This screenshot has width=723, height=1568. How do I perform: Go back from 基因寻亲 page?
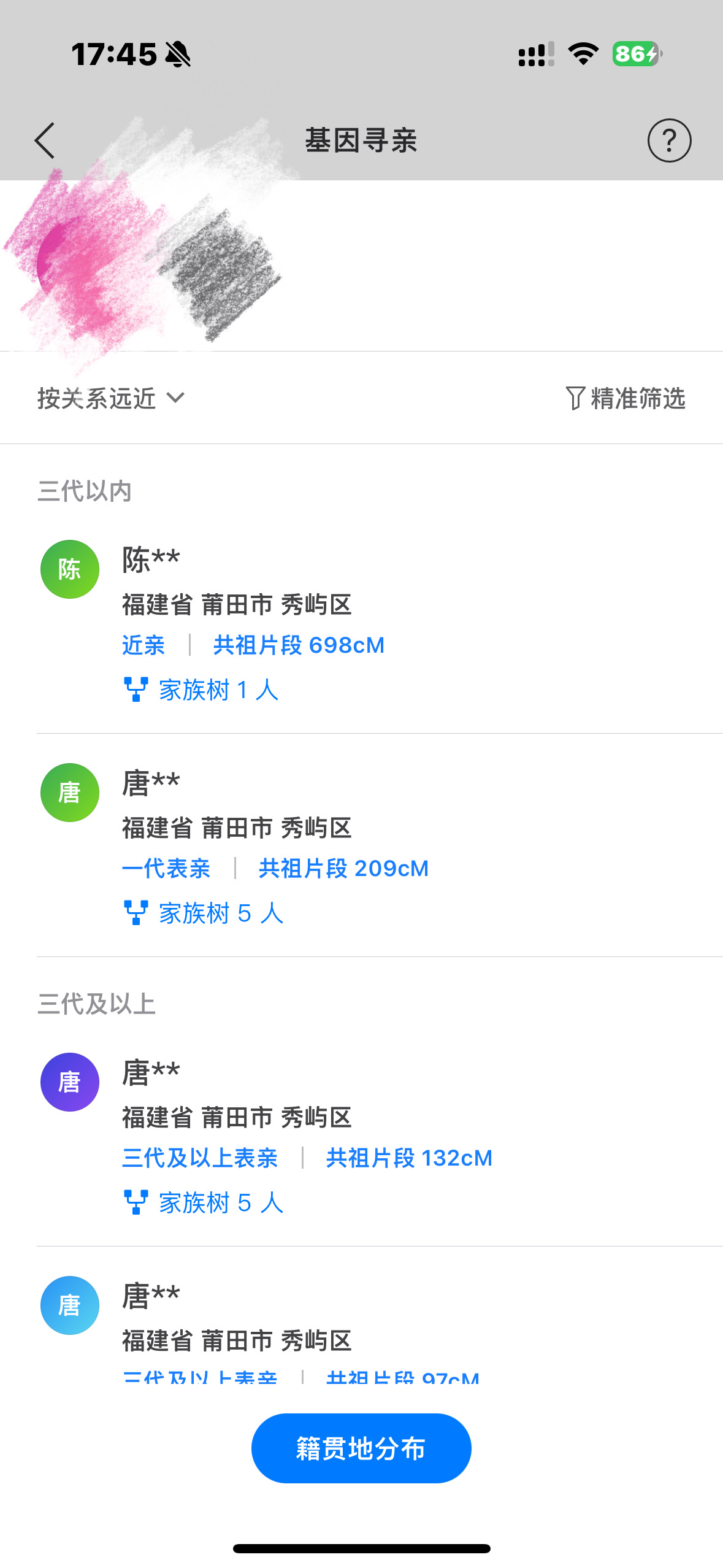point(45,140)
